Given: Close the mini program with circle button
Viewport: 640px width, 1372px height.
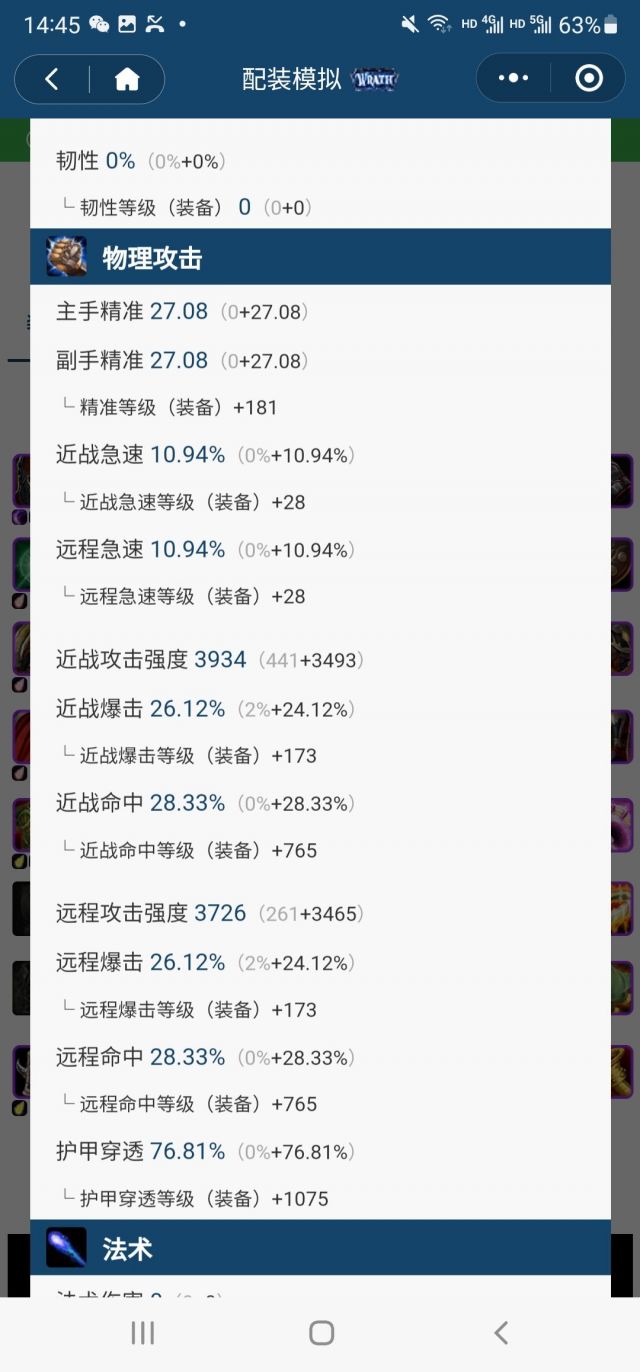Looking at the screenshot, I should [589, 79].
